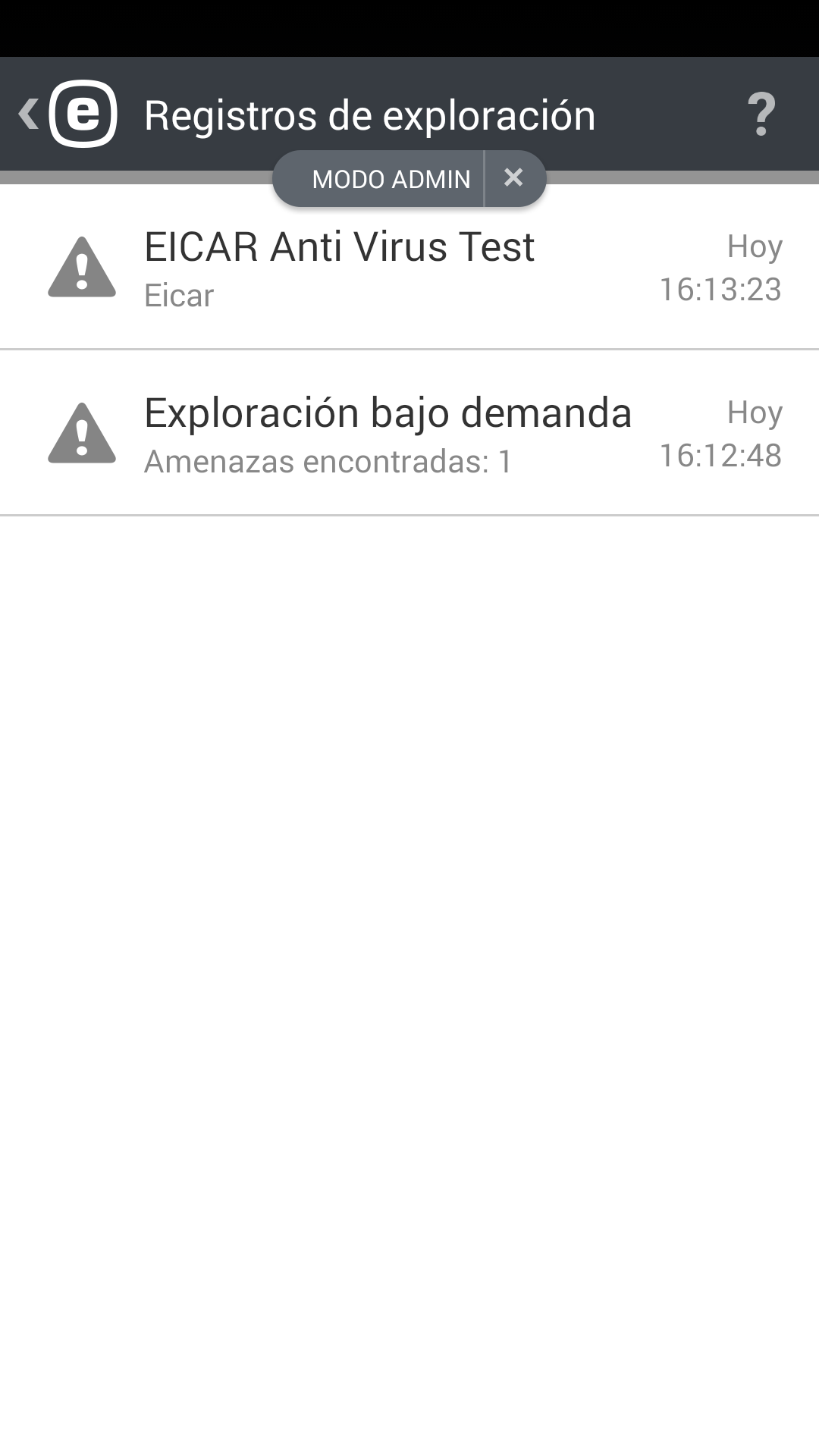Open the help question mark icon
This screenshot has width=819, height=1456.
761,115
